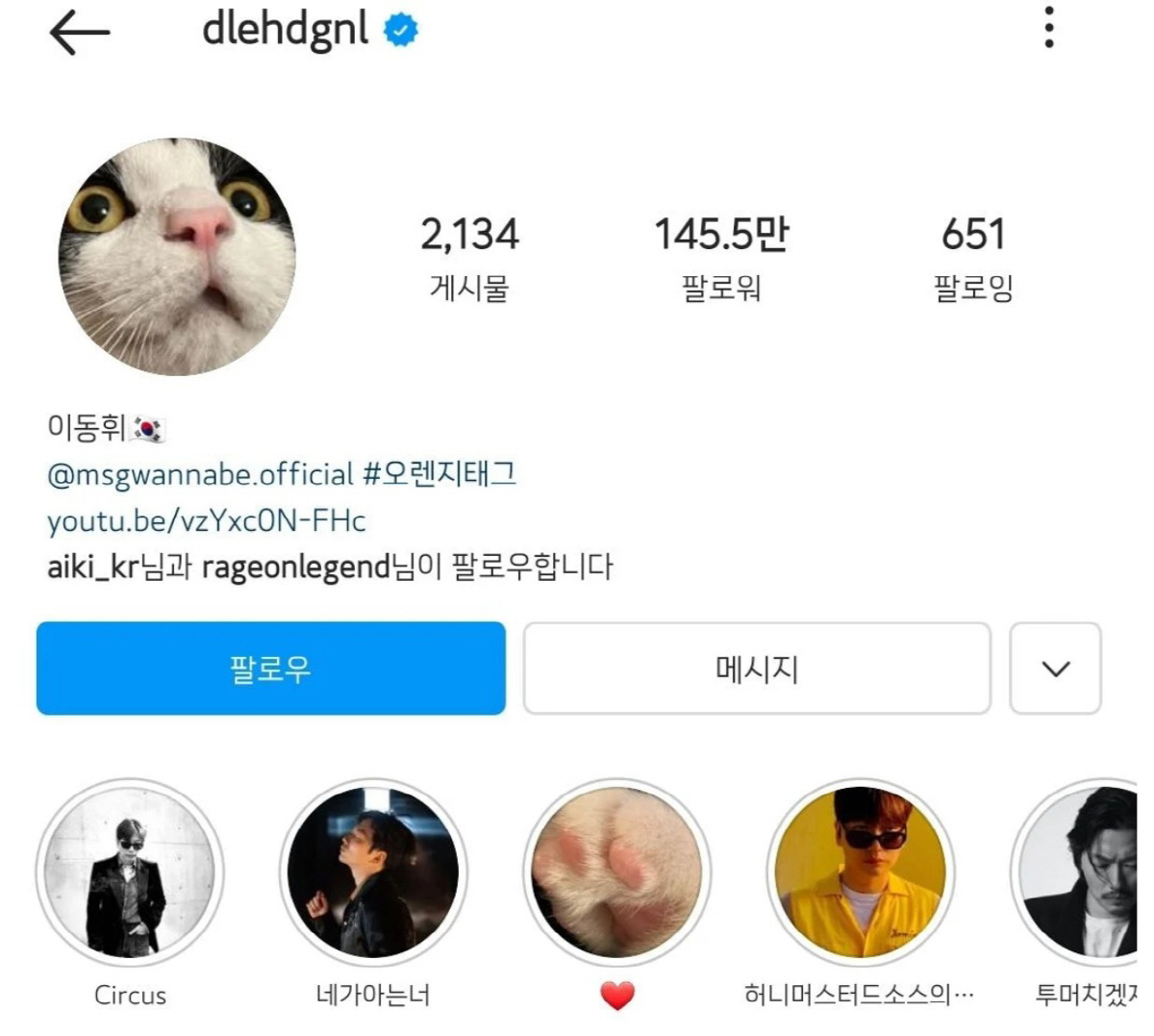Open the 네가아는너 story highlight
Screen dimensions: 1154x1036
click(x=373, y=873)
